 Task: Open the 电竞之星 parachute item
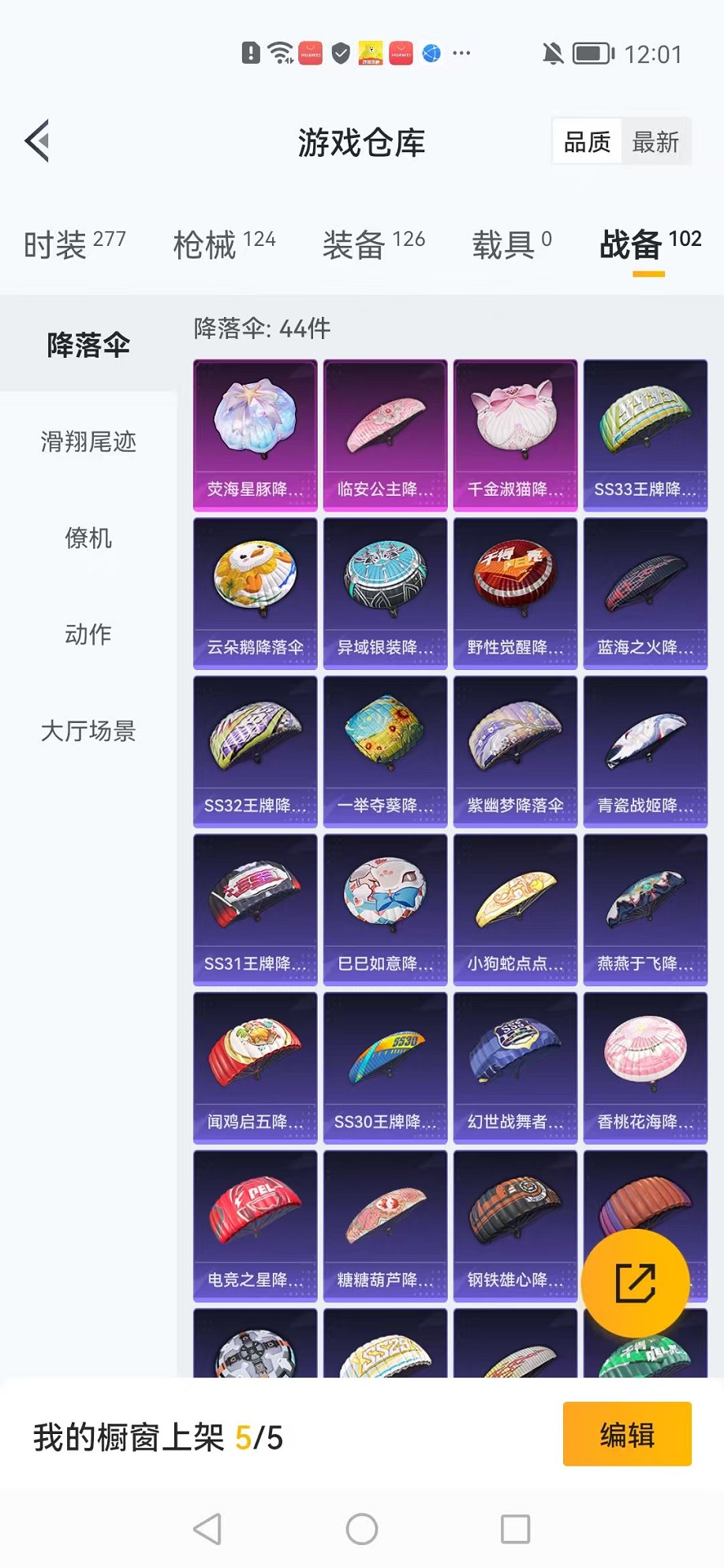255,1226
